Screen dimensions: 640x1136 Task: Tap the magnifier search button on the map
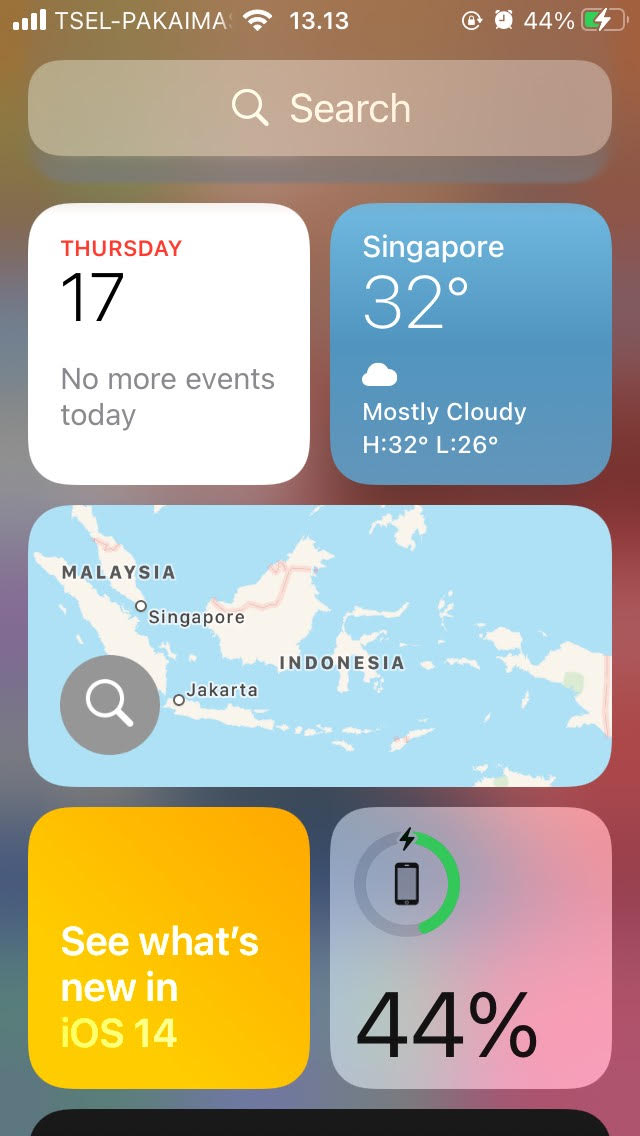coord(110,704)
